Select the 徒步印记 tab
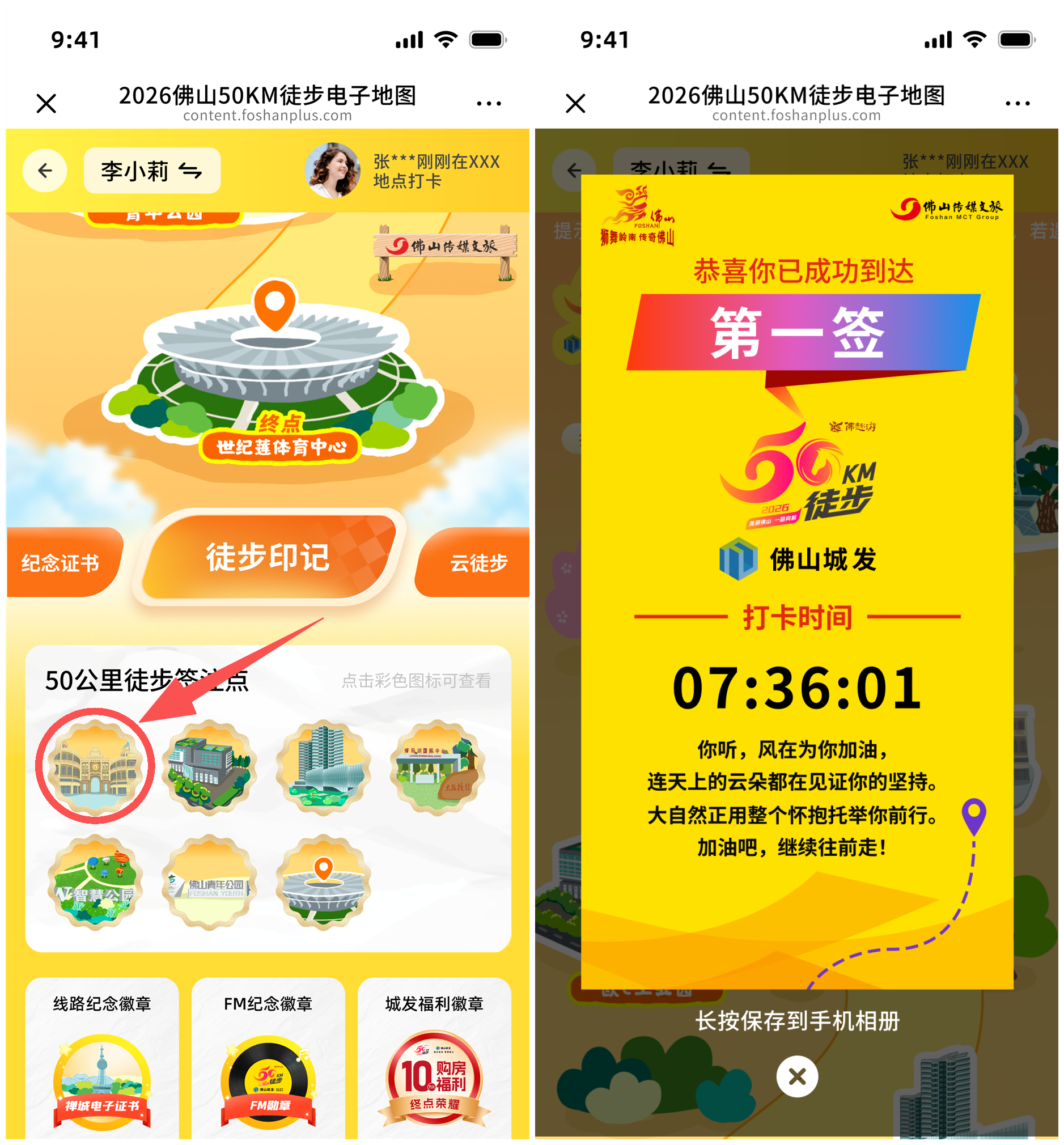 [268, 557]
